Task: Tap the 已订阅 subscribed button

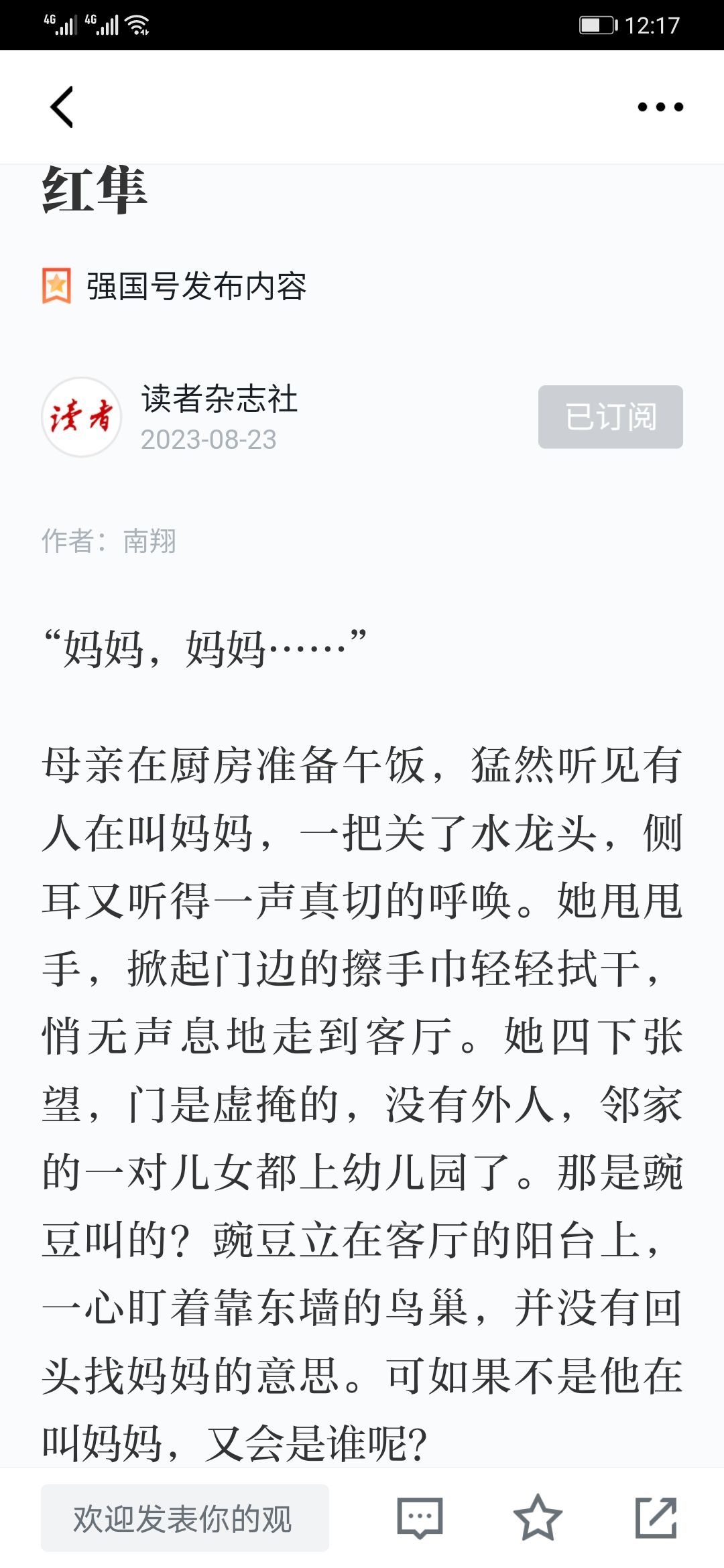Action: (x=610, y=417)
